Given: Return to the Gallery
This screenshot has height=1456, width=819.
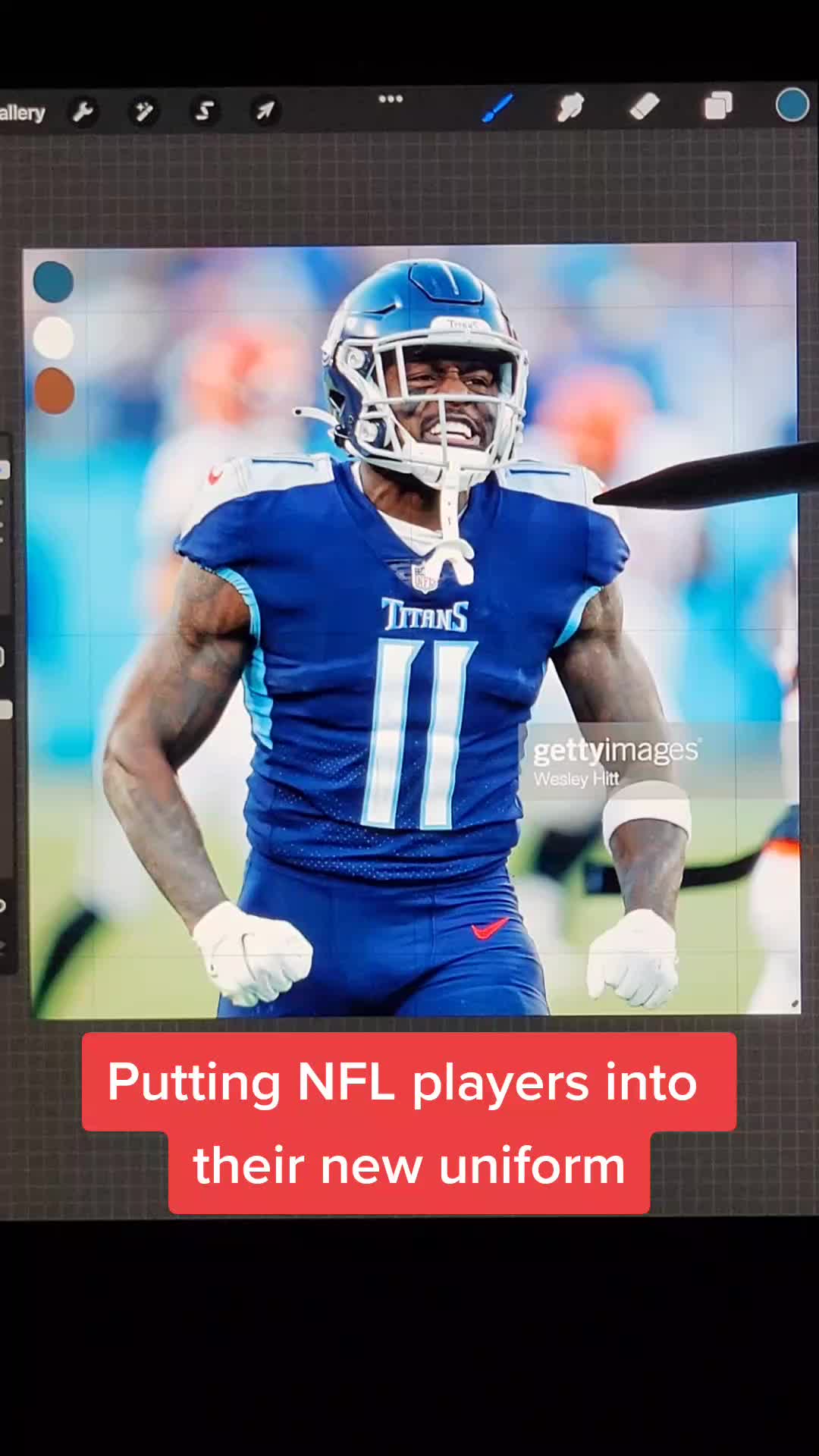Looking at the screenshot, I should [x=23, y=113].
